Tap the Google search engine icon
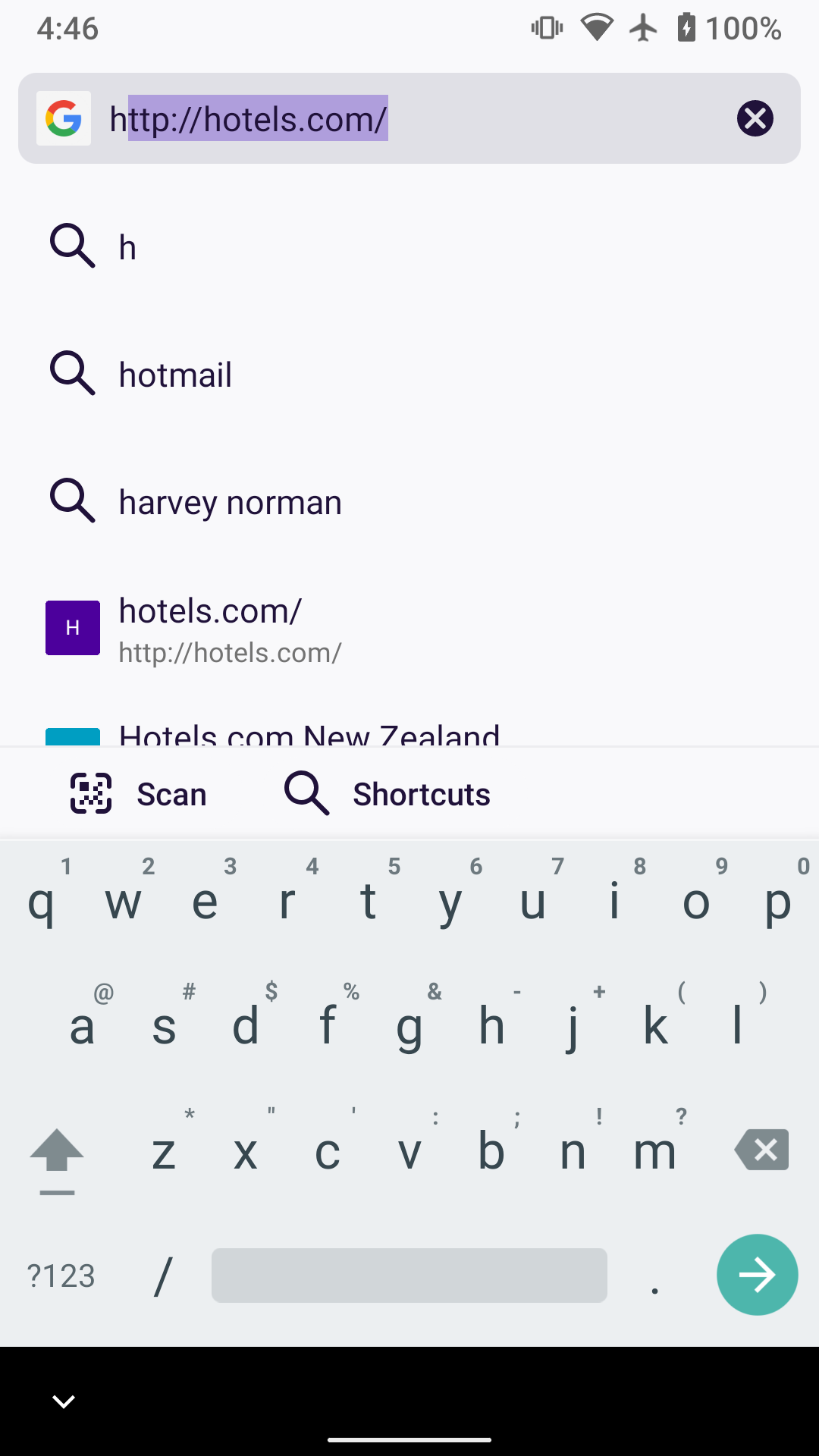This screenshot has height=1456, width=819. coord(64,118)
